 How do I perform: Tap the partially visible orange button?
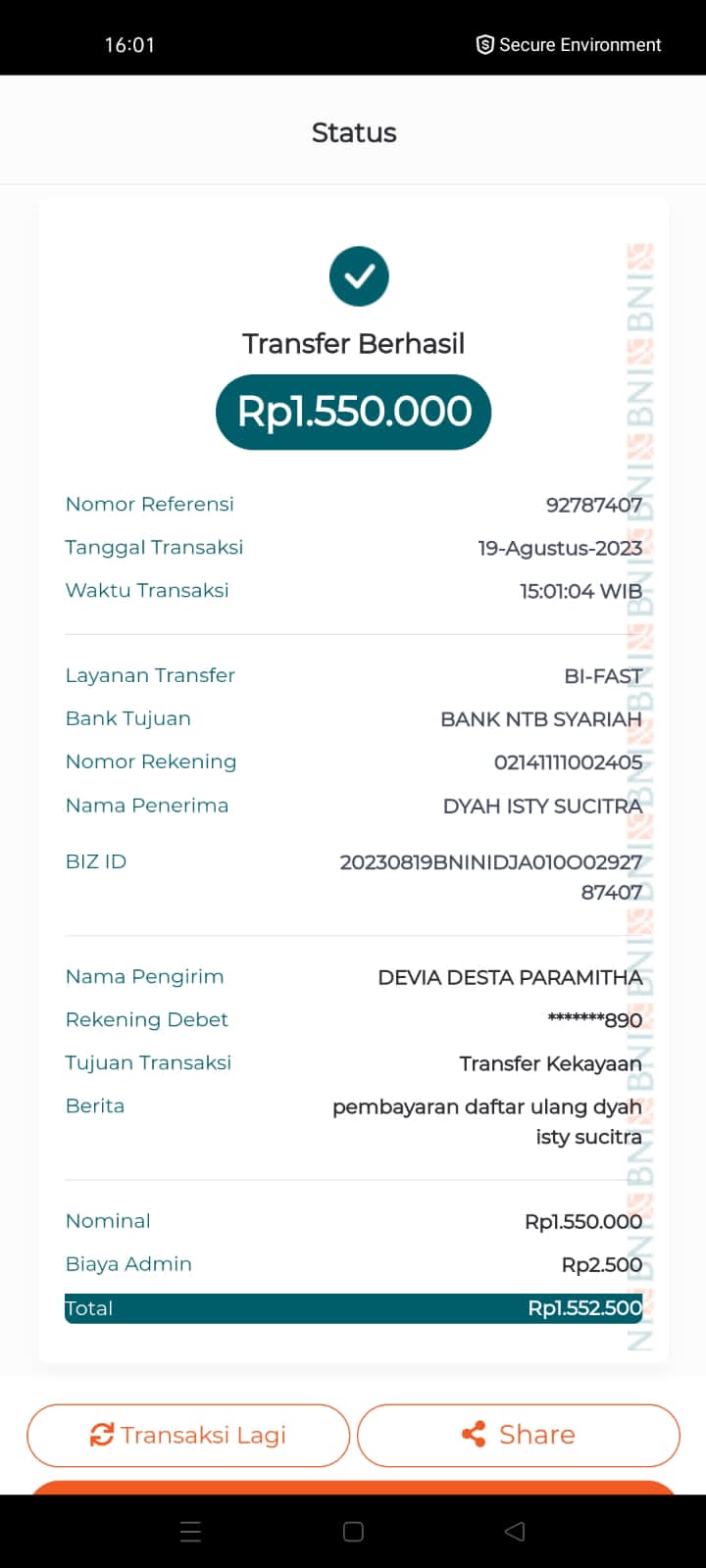[x=353, y=1487]
